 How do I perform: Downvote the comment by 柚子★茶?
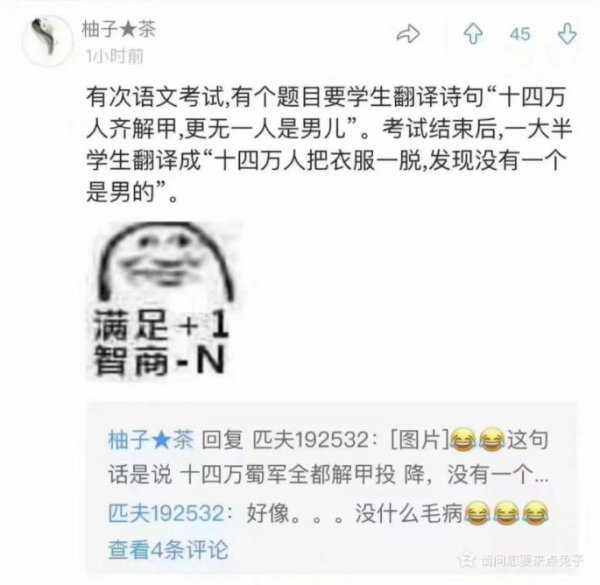566,35
